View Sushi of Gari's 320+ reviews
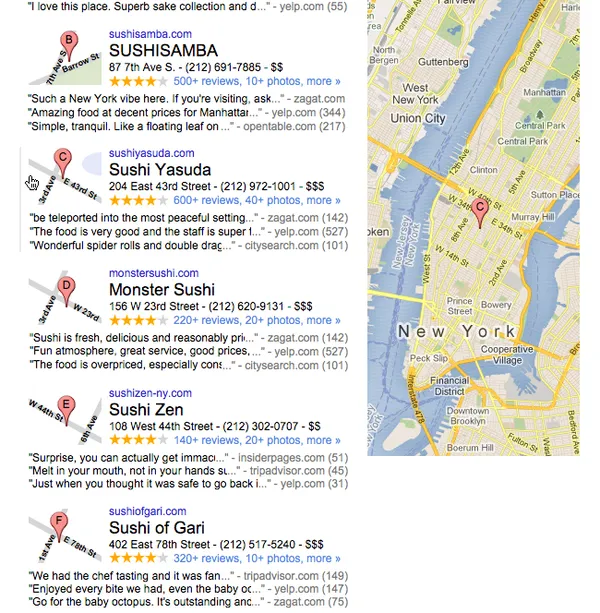Viewport: 600px width, 613px height. tap(201, 558)
